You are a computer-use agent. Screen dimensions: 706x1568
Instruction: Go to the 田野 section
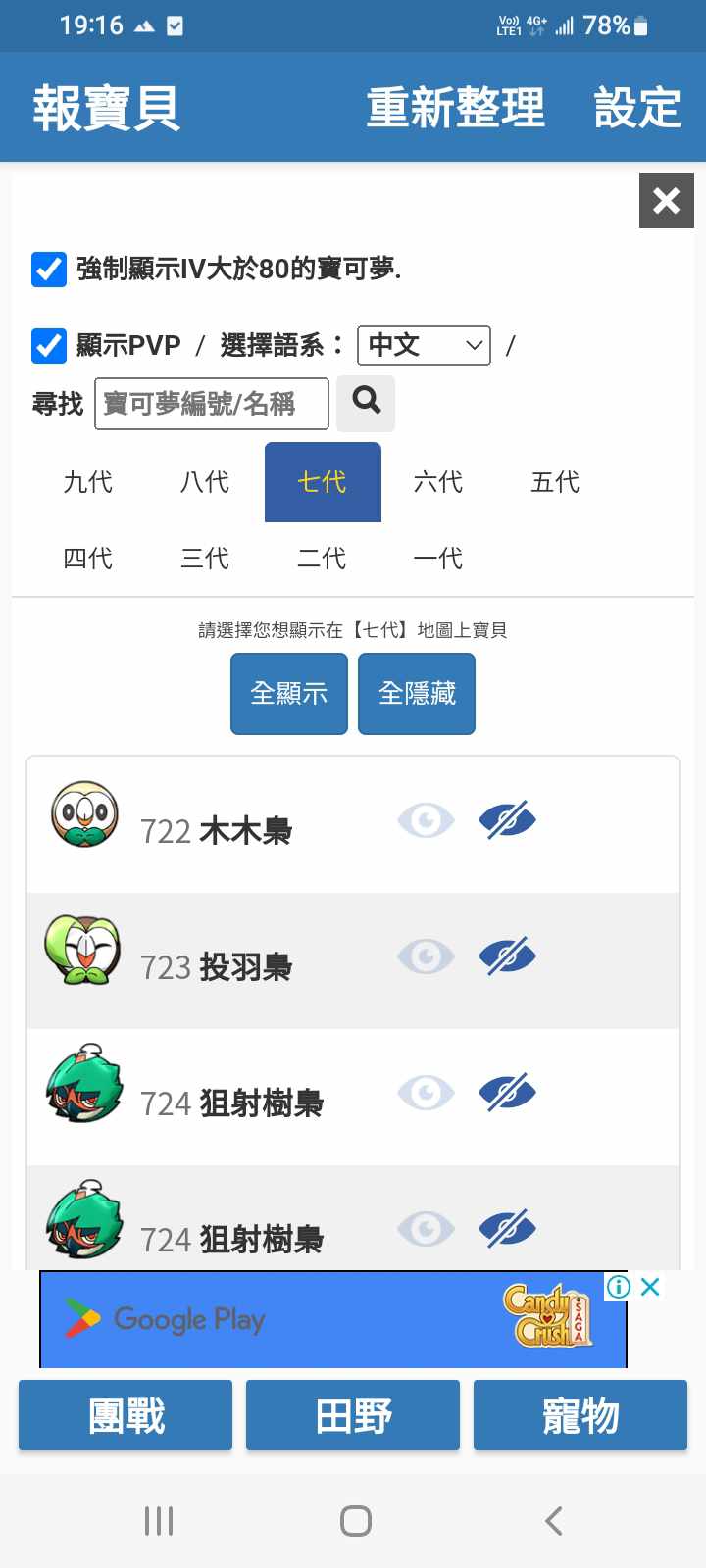(353, 1415)
